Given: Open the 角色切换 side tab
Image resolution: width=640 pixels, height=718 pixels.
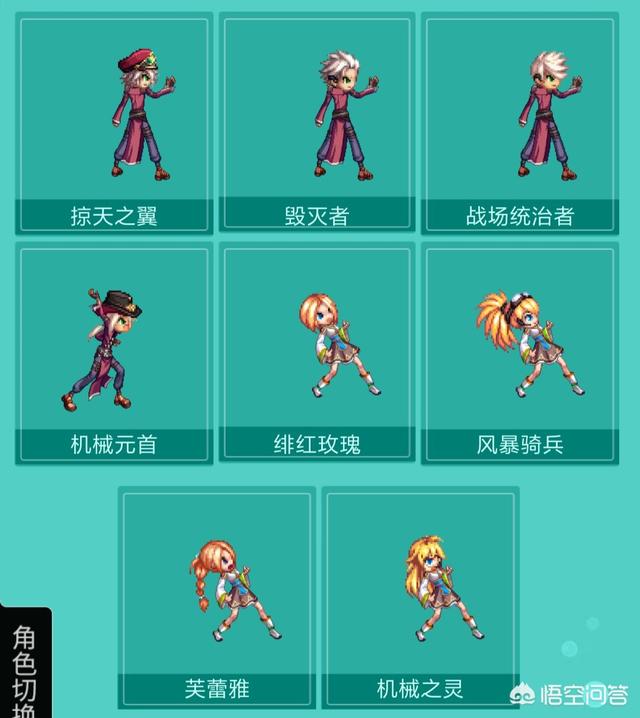Looking at the screenshot, I should coord(23,668).
